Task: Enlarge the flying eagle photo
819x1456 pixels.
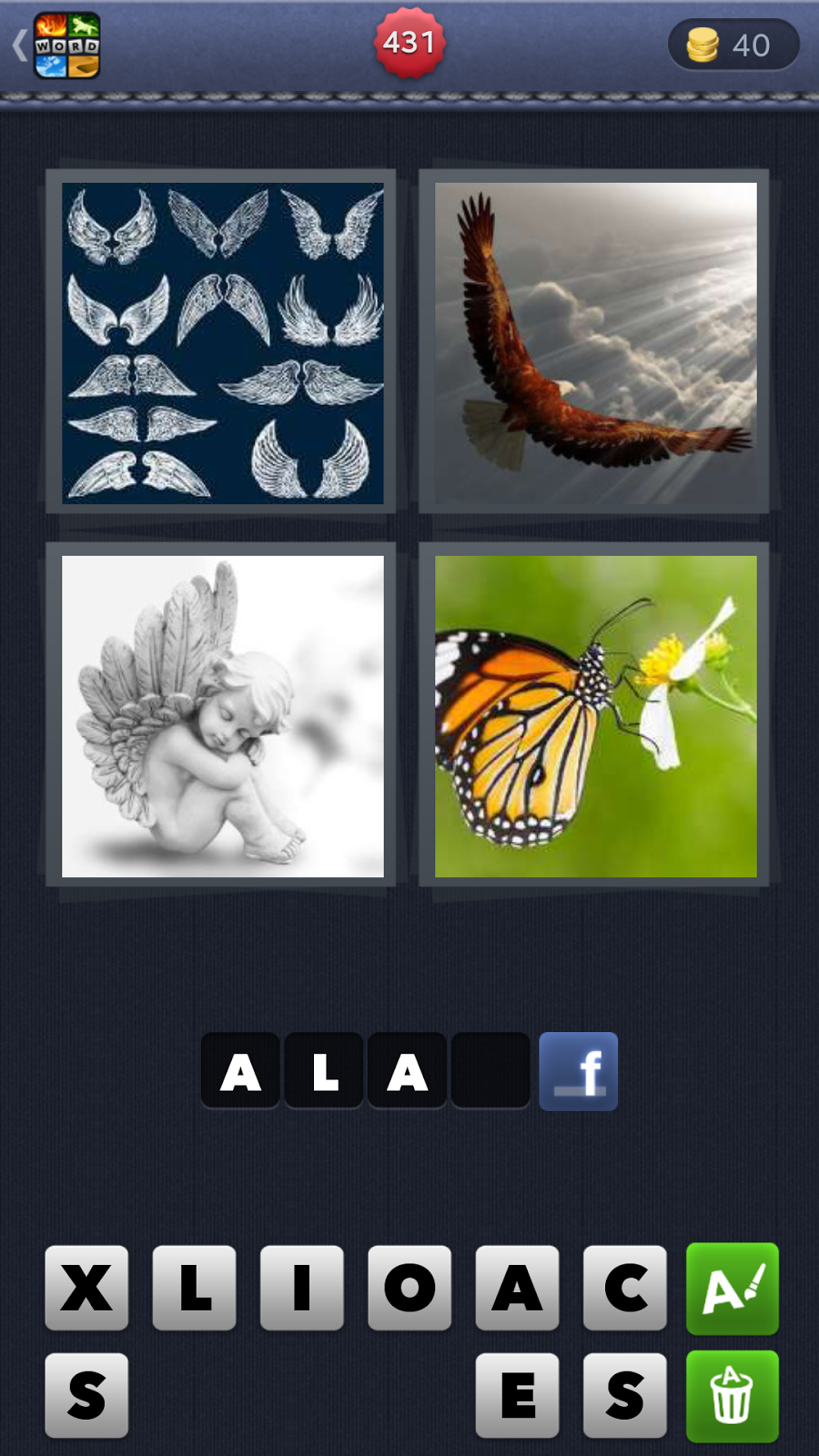Action: [595, 343]
